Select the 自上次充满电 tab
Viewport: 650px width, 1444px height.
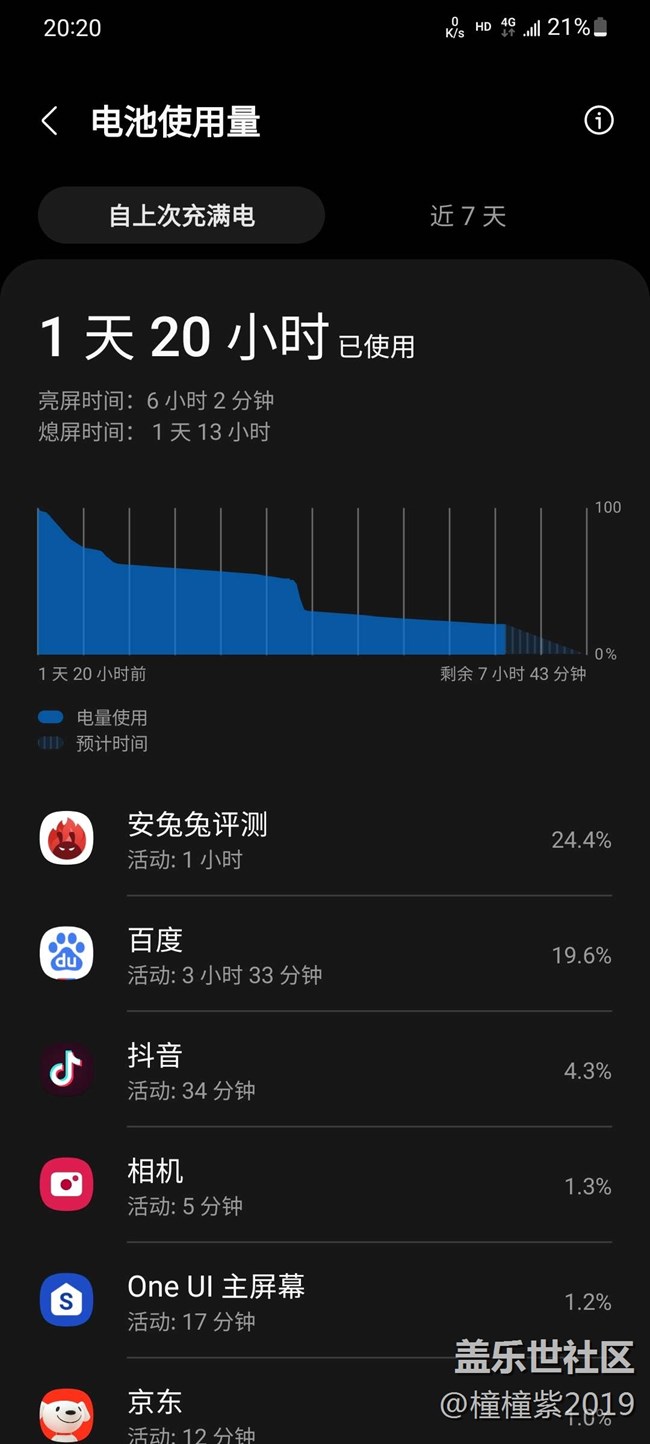click(x=182, y=215)
